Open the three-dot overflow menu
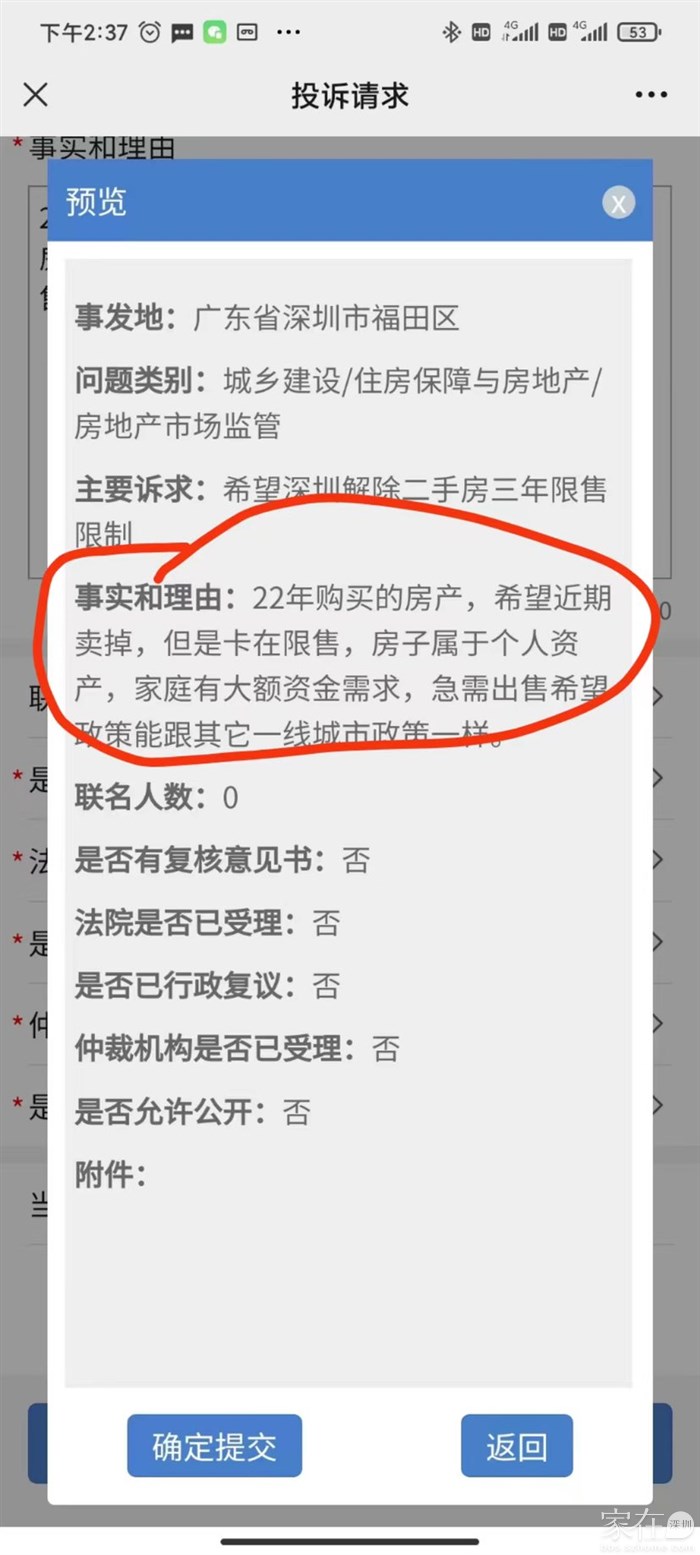Image resolution: width=700 pixels, height=1555 pixels. click(651, 95)
